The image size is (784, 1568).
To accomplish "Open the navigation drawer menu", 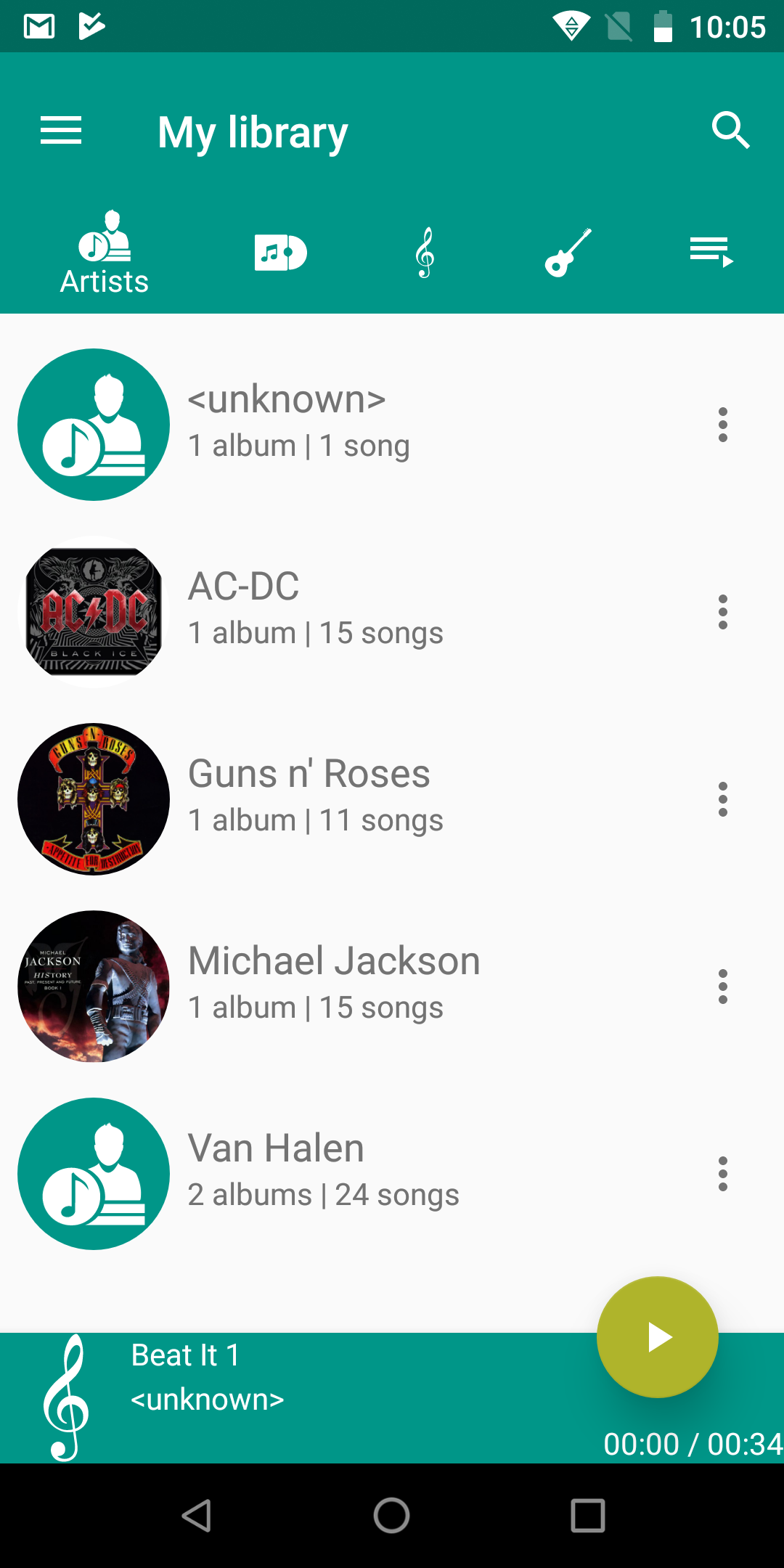I will tap(61, 131).
